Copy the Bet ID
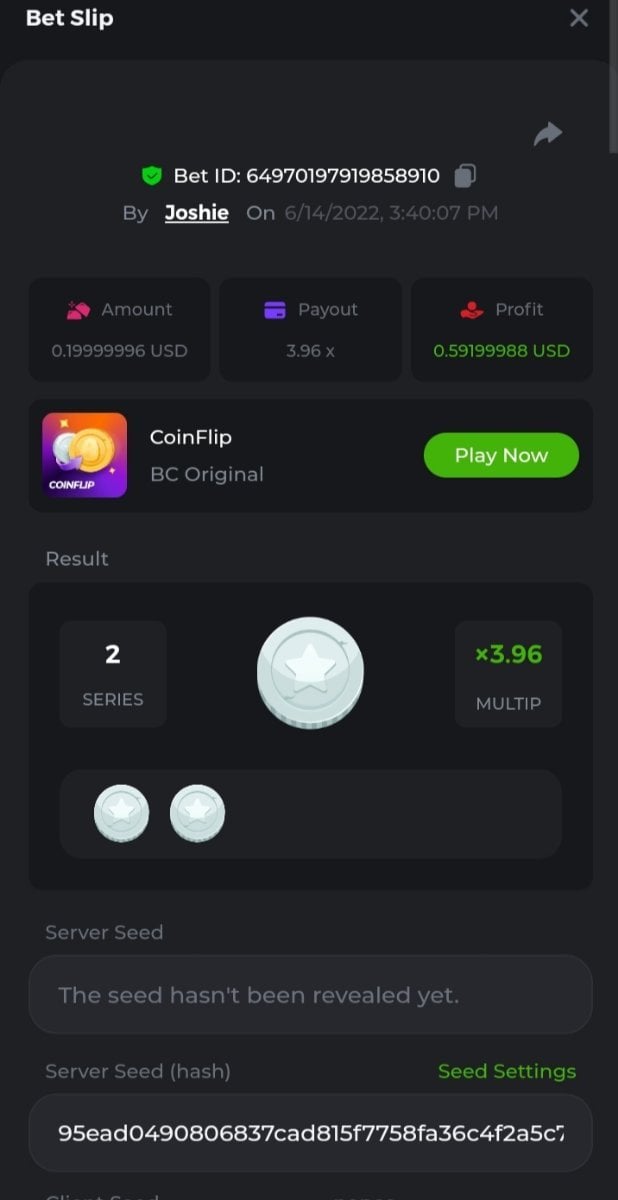The width and height of the screenshot is (618, 1200). [464, 176]
